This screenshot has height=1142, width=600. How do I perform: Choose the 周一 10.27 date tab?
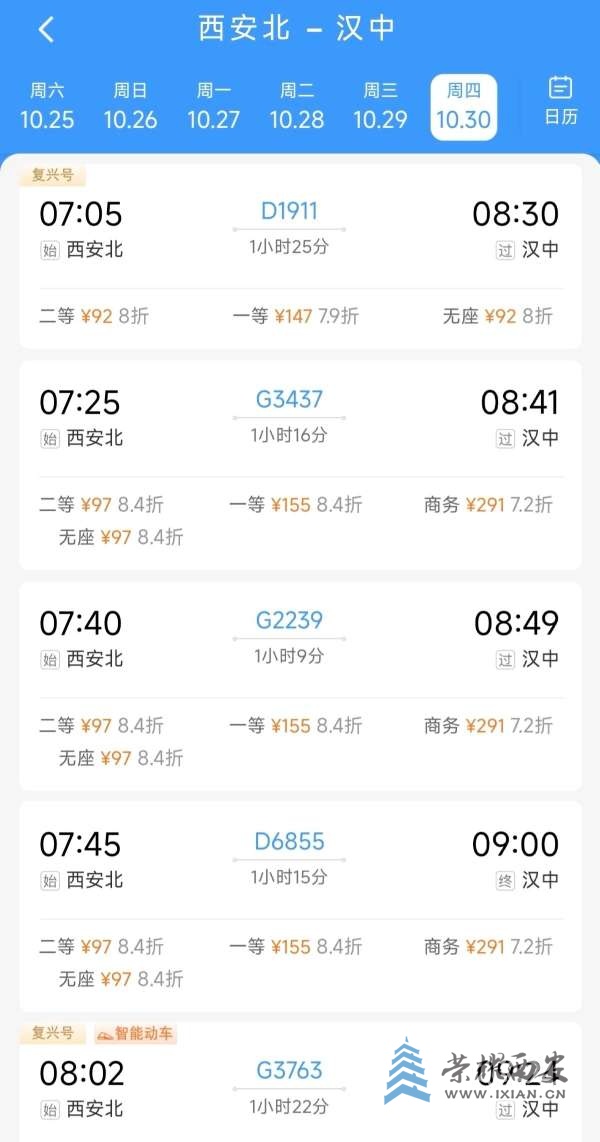pyautogui.click(x=213, y=106)
